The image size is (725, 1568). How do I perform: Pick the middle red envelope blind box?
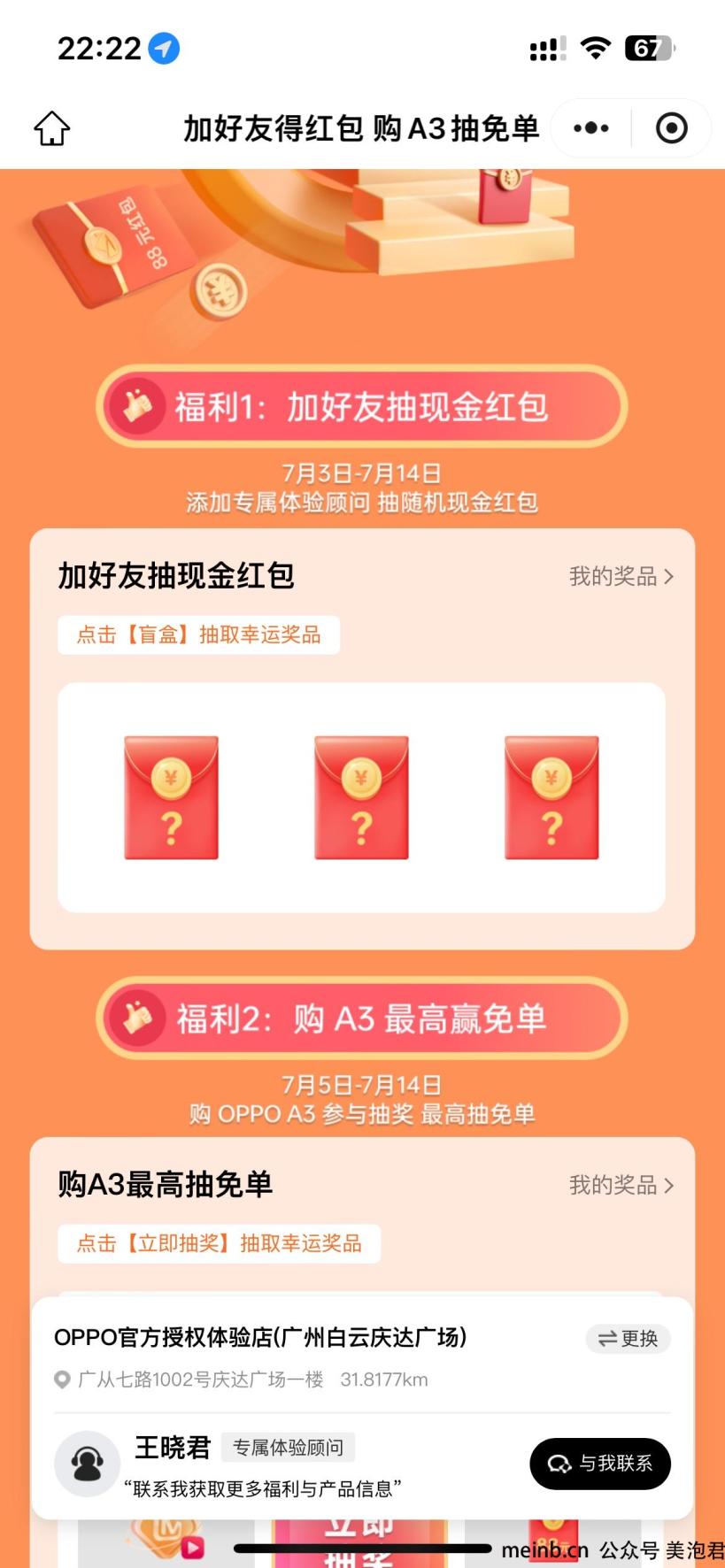361,797
